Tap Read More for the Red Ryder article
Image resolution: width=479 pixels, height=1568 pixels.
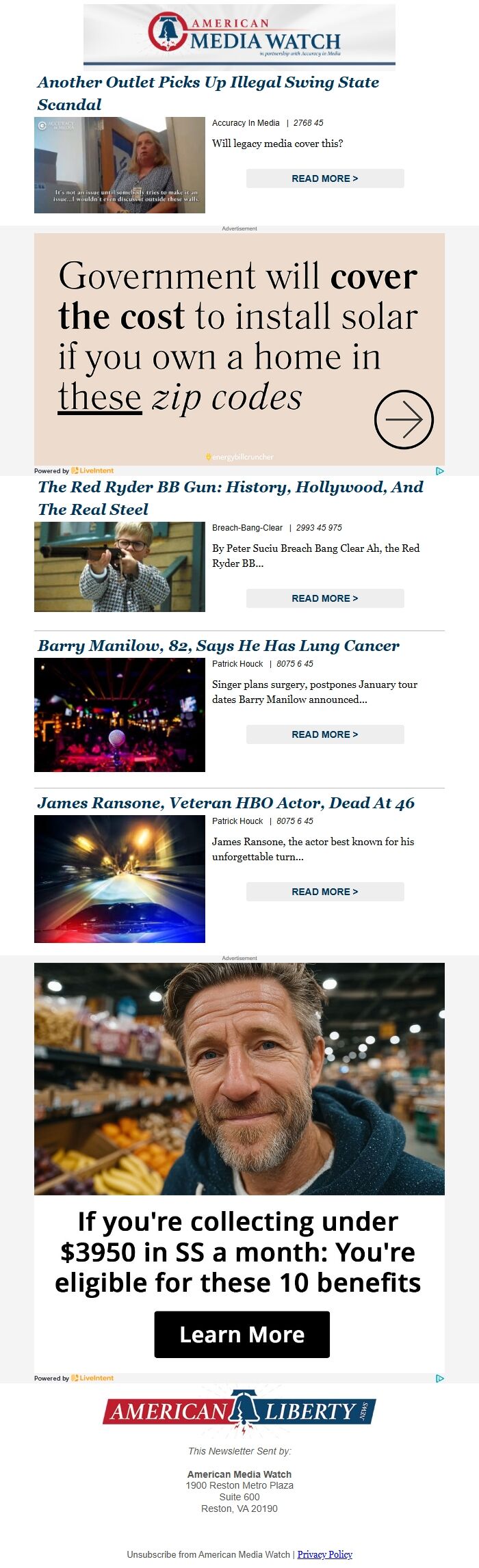pos(325,598)
